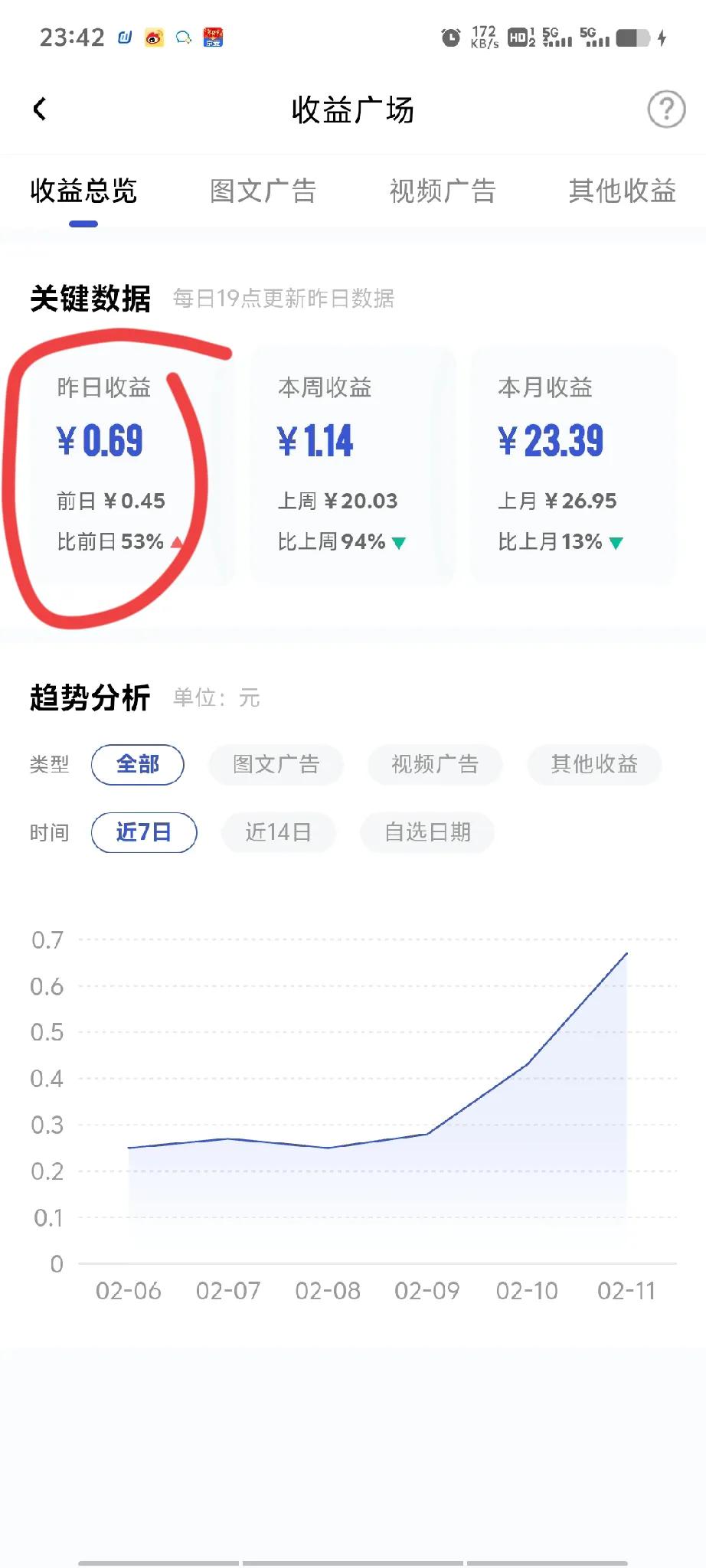Select the 近7日 time range chip
The height and width of the screenshot is (1568, 706).
point(144,832)
